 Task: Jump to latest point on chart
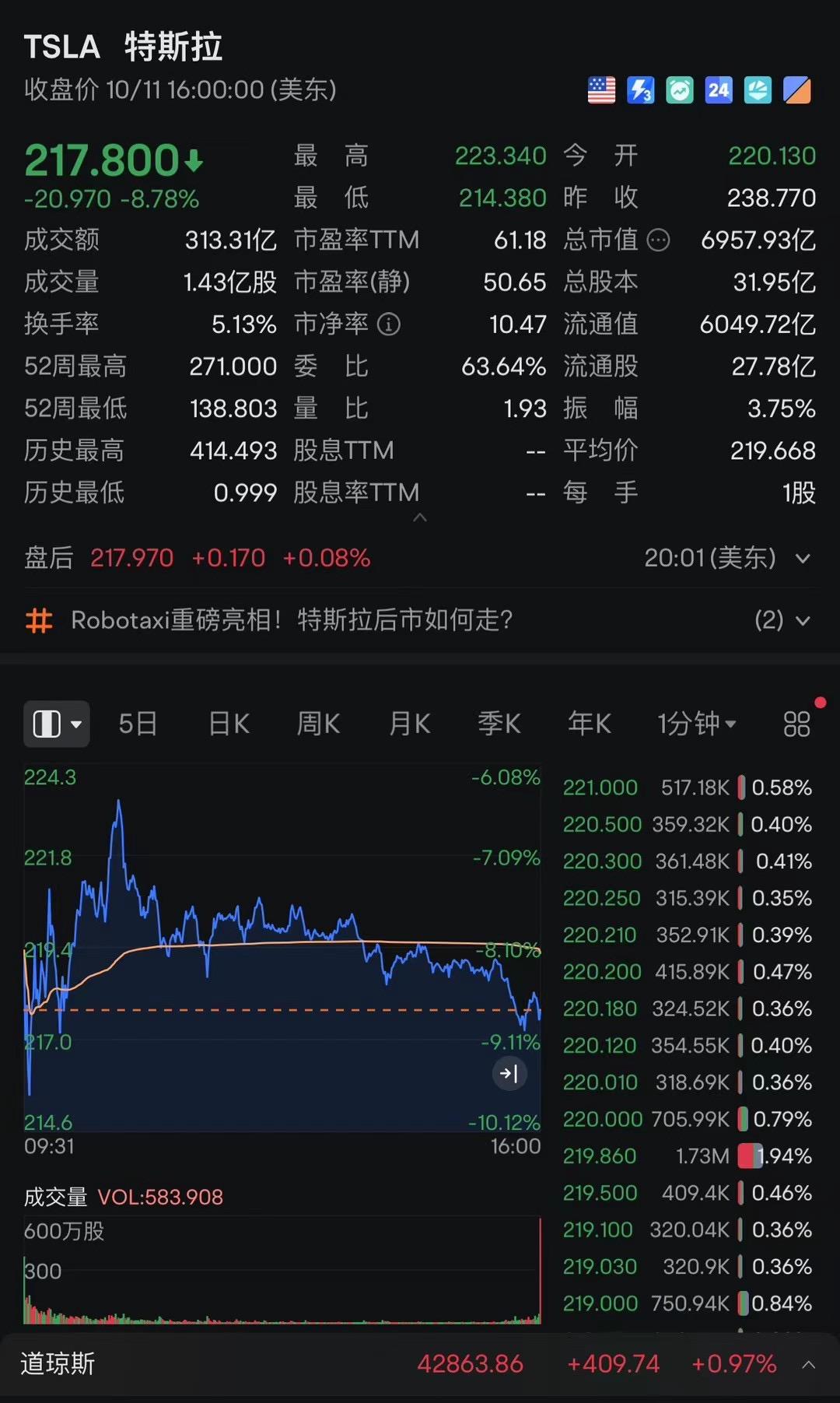[509, 1074]
